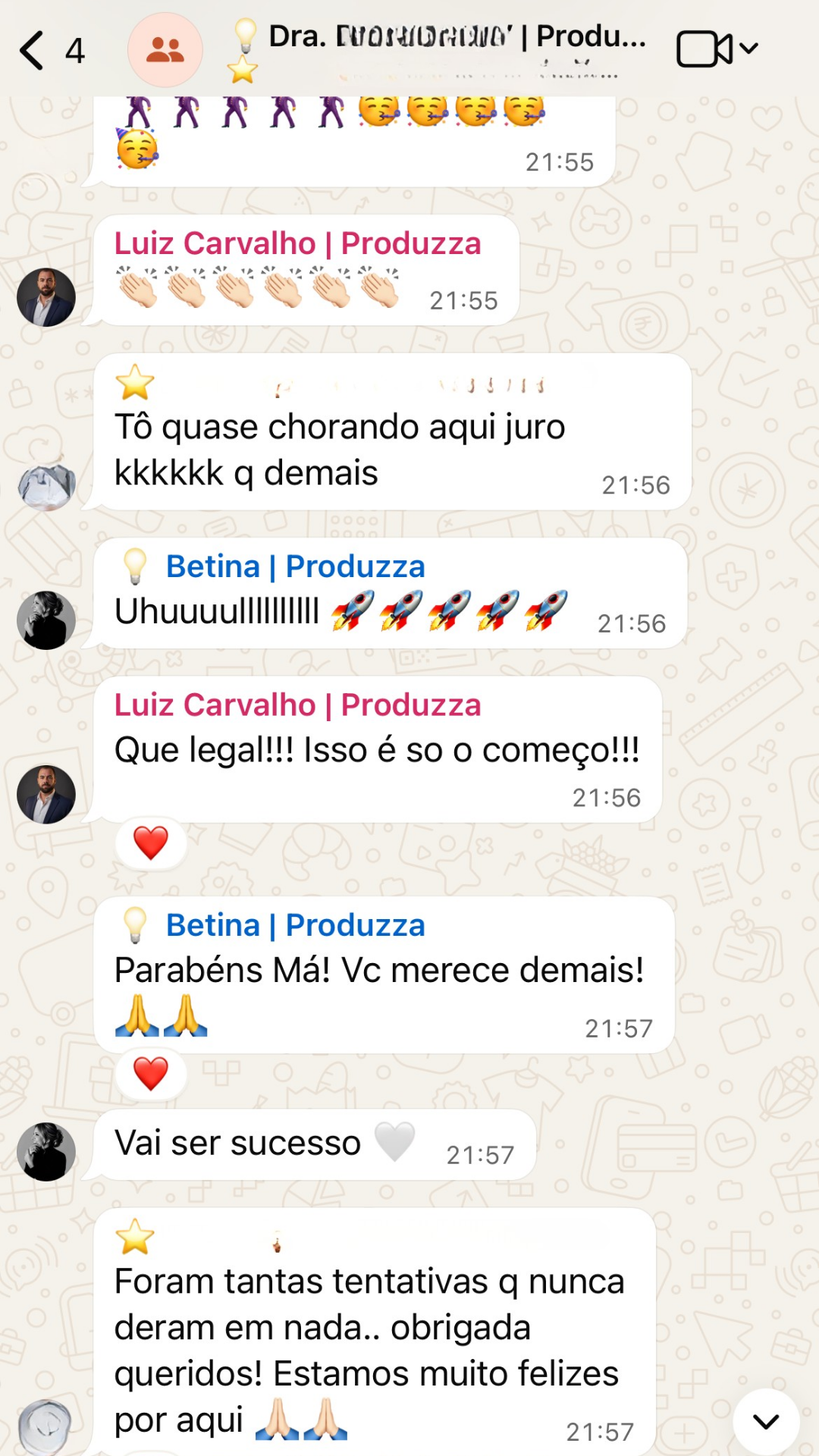Go back to the chat list
The width and height of the screenshot is (819, 1456).
(x=32, y=51)
